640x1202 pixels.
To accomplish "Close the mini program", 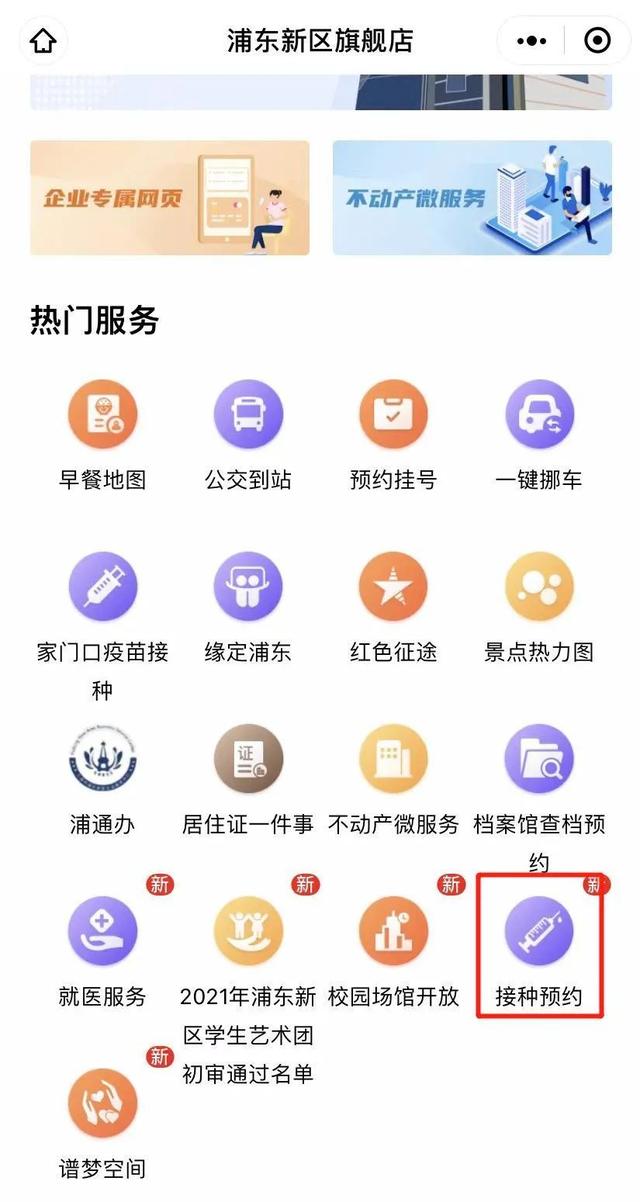I will click(x=597, y=41).
